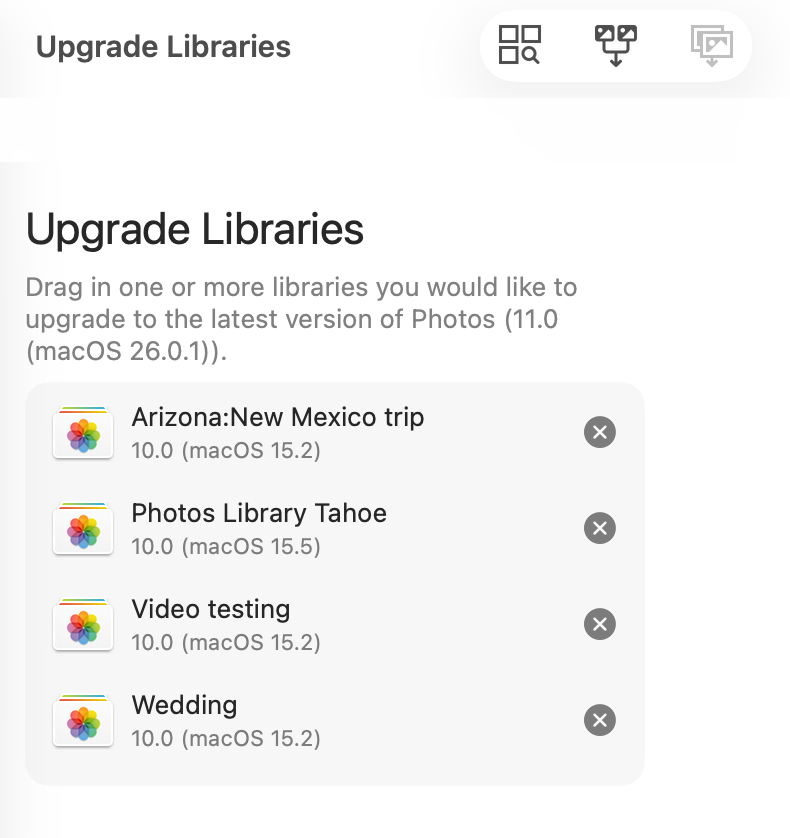This screenshot has width=790, height=838.
Task: Remove Arizona:New Mexico trip from the list
Action: pyautogui.click(x=599, y=433)
